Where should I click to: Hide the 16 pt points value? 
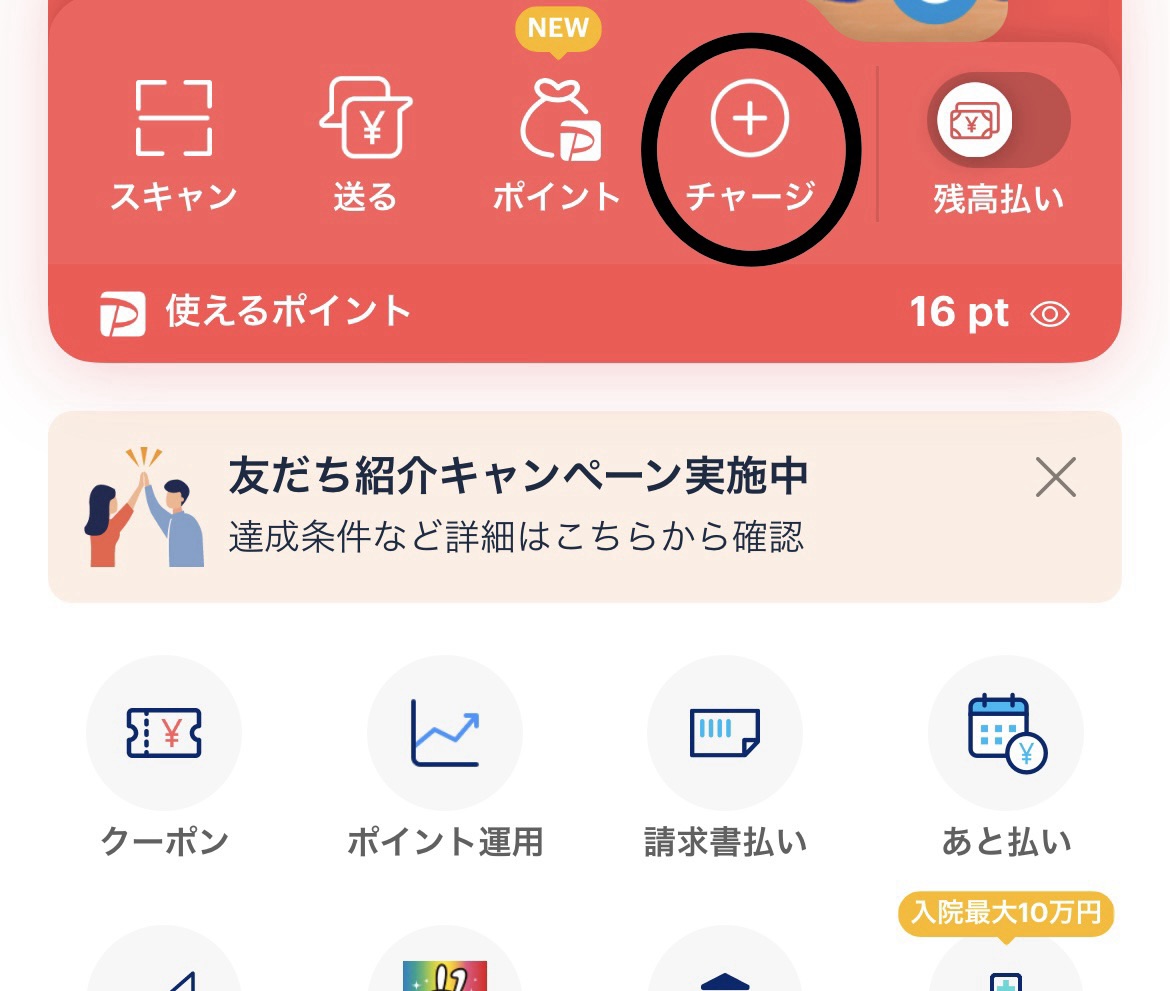tap(1050, 315)
